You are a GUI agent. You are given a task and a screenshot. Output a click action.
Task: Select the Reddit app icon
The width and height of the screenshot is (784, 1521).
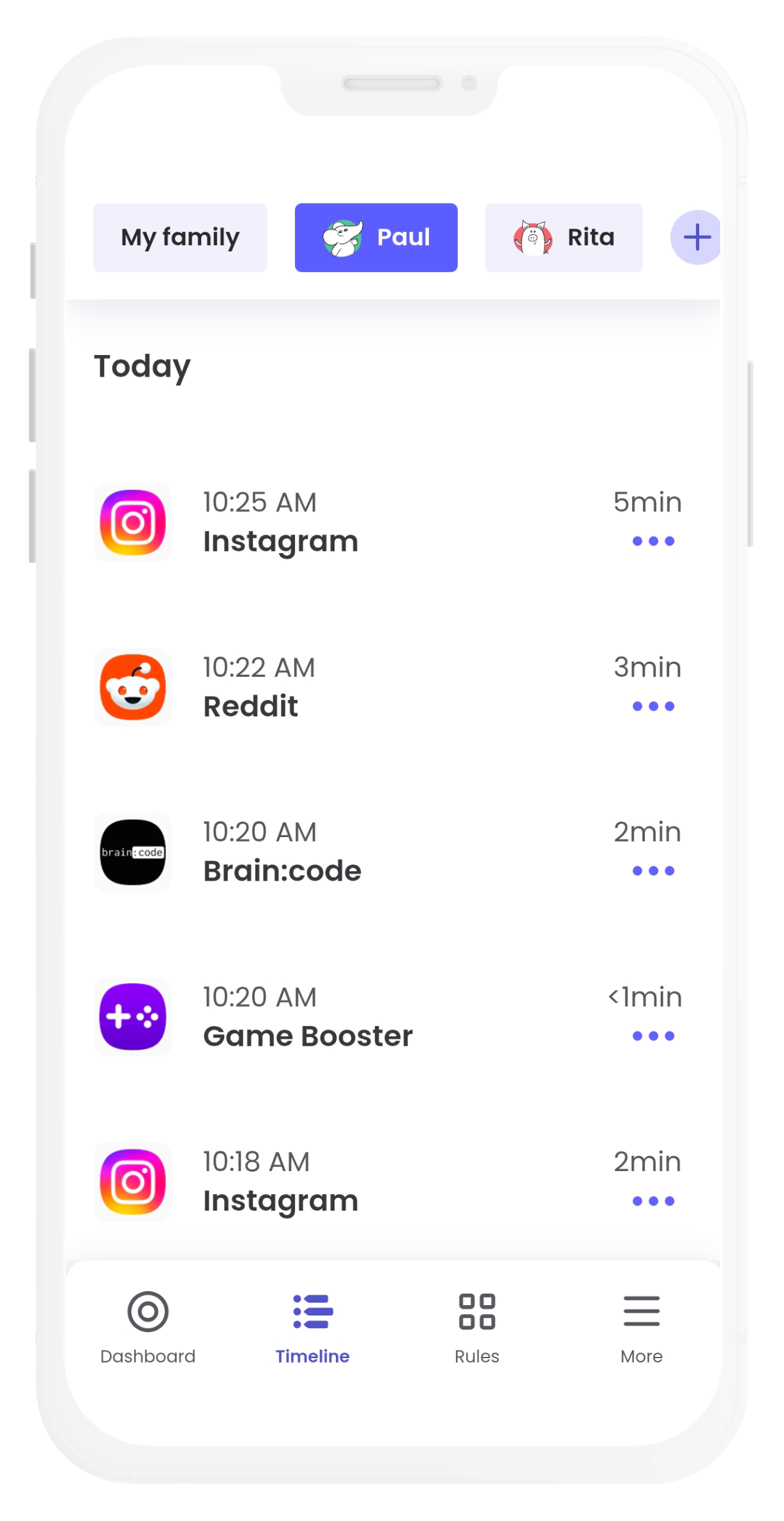point(132,687)
